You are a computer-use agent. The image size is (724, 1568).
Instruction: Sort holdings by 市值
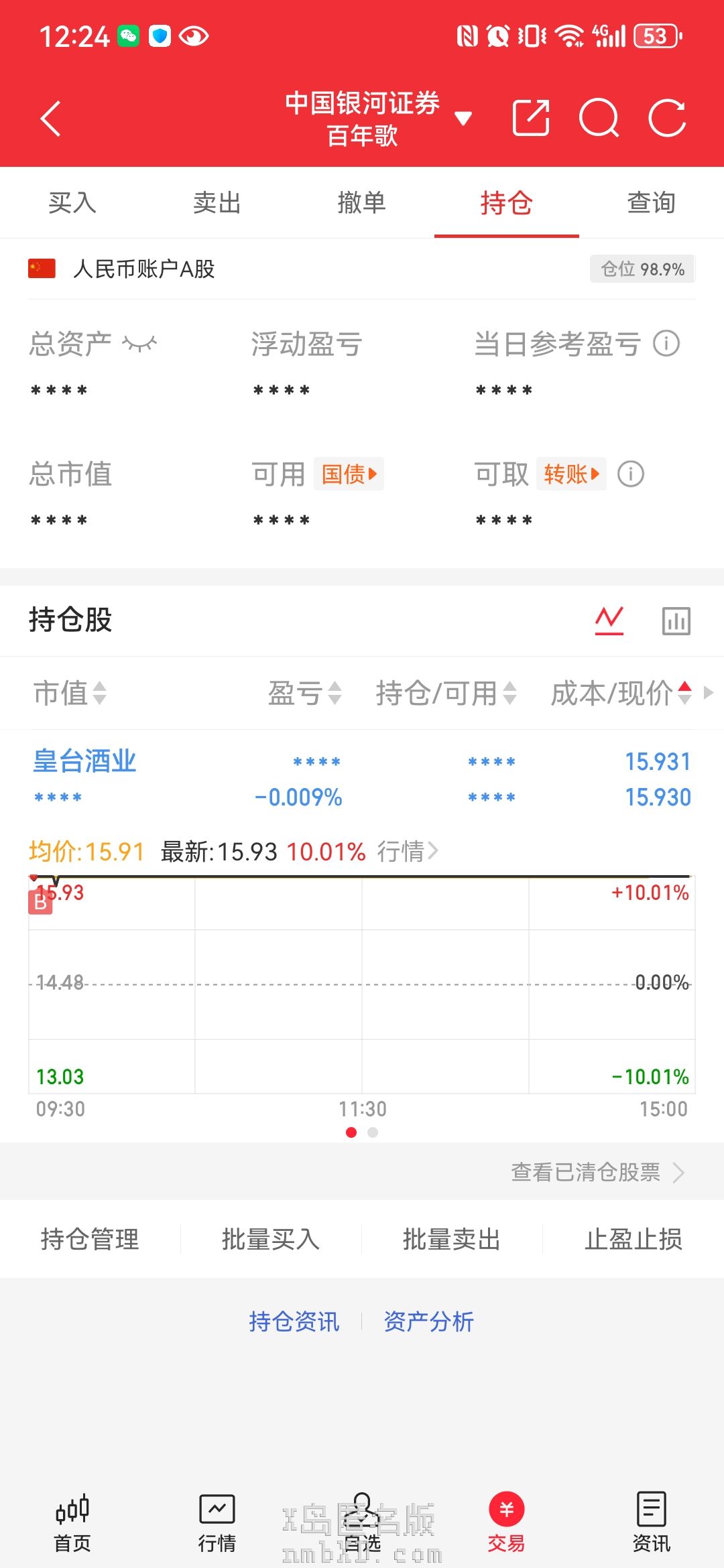point(70,693)
